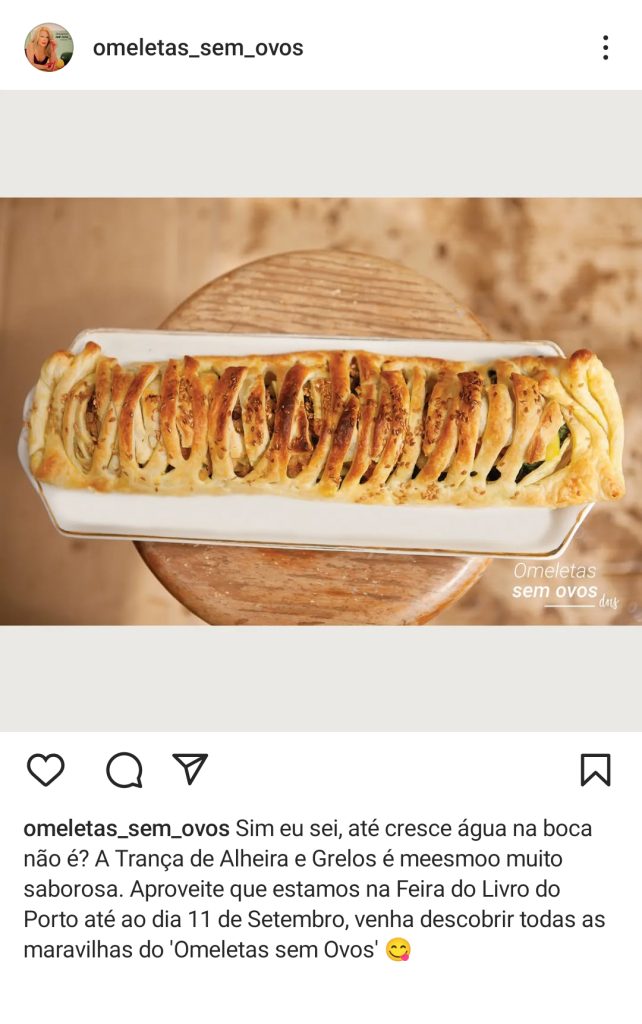The height and width of the screenshot is (1024, 642).
Task: Like the Trança de Alheira post
Action: 45,770
